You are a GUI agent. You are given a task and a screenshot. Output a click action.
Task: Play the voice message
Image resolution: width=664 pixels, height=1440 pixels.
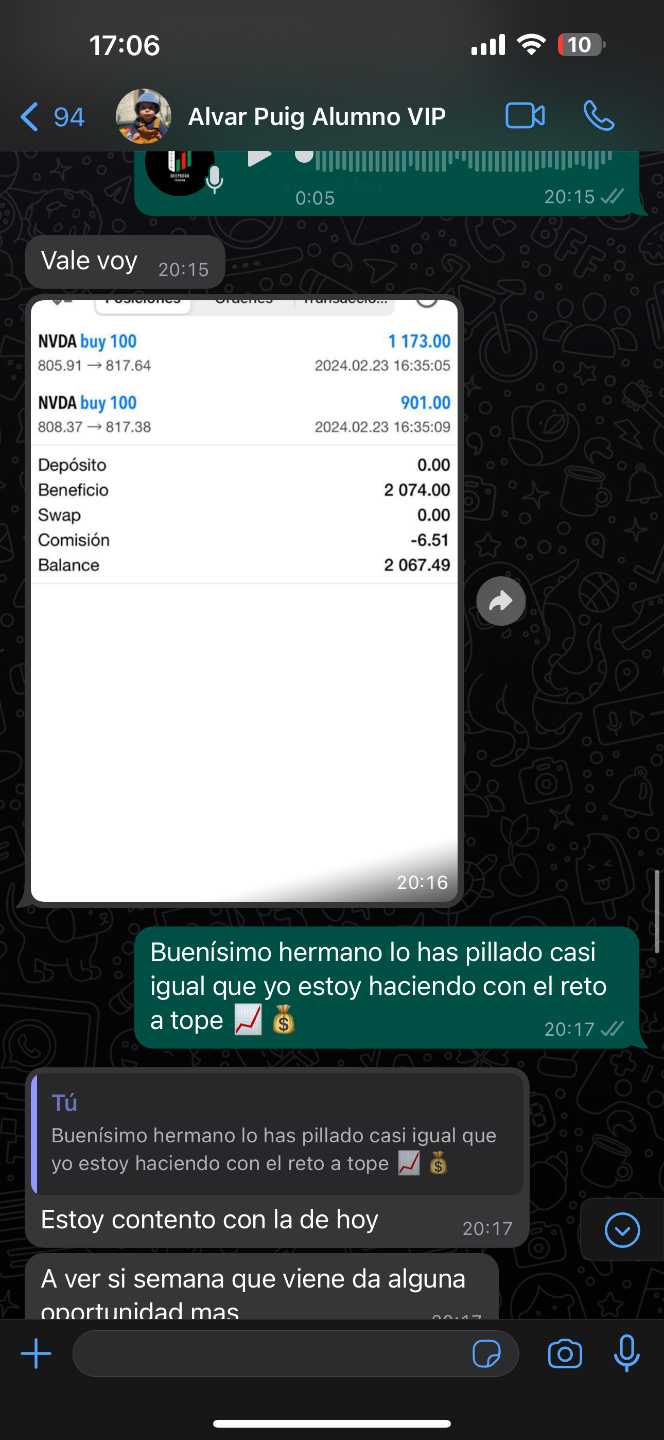259,157
